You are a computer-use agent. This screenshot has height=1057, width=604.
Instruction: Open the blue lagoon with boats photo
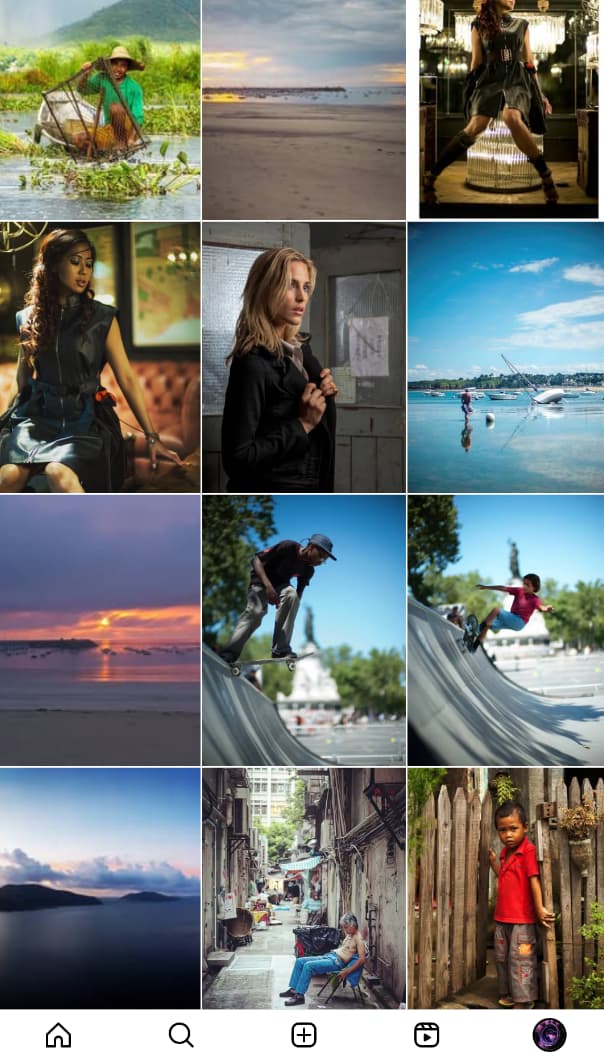click(506, 357)
